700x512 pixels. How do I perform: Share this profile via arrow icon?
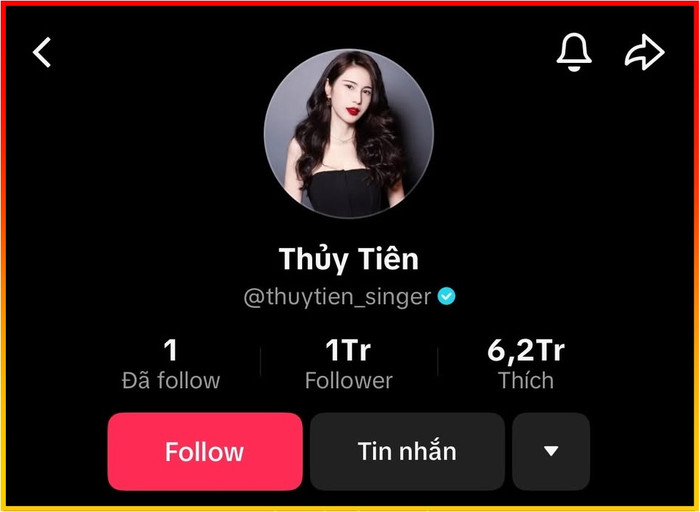(x=644, y=52)
